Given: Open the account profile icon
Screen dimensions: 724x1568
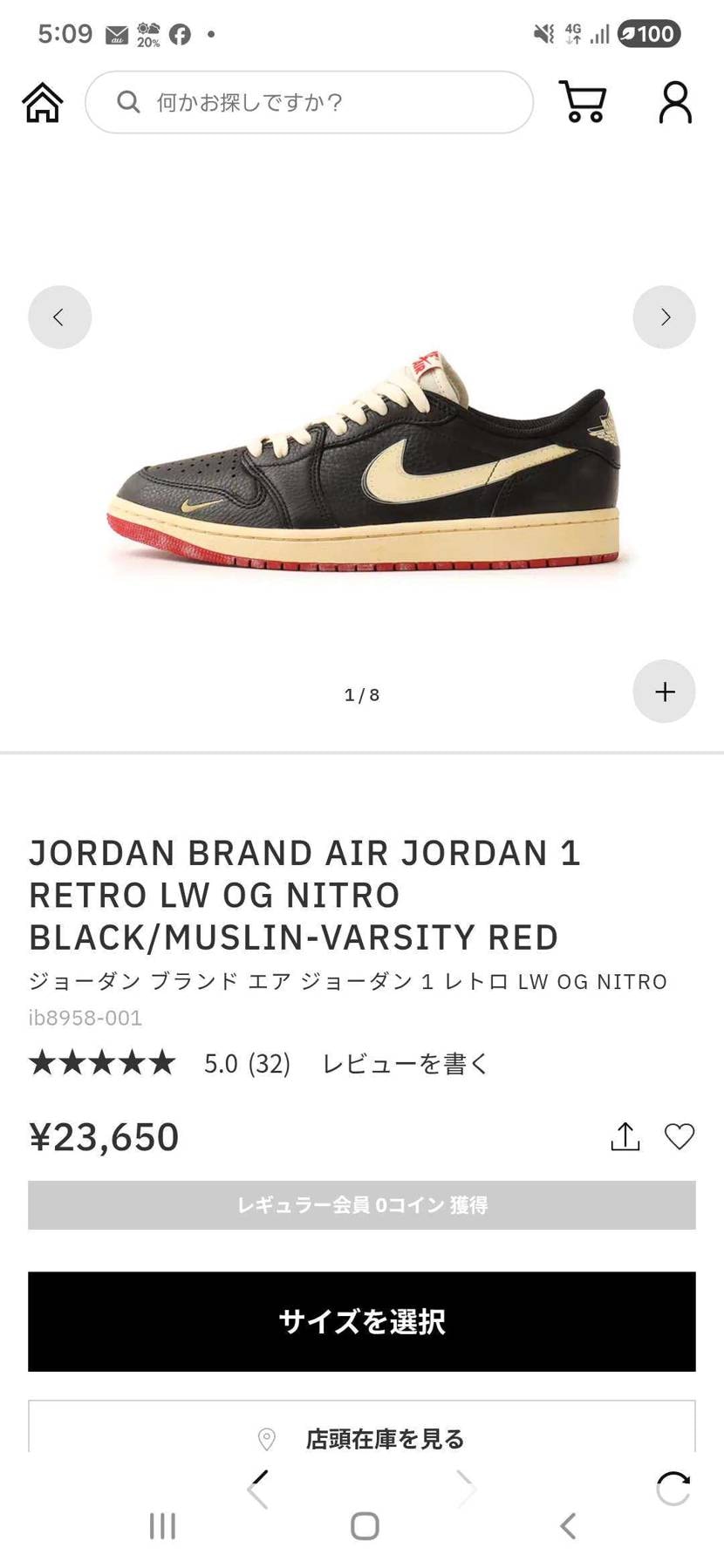Looking at the screenshot, I should tap(674, 103).
